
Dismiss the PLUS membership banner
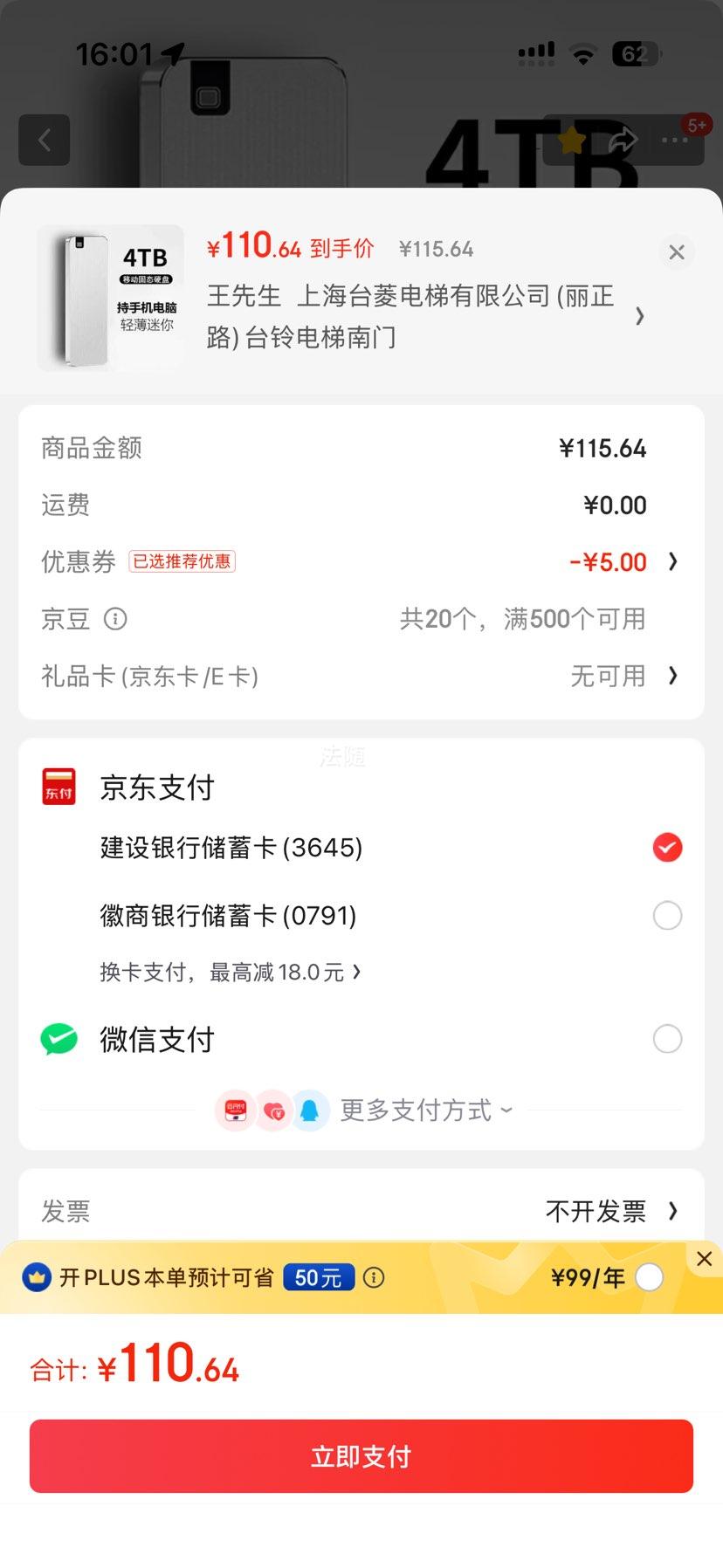704,1259
